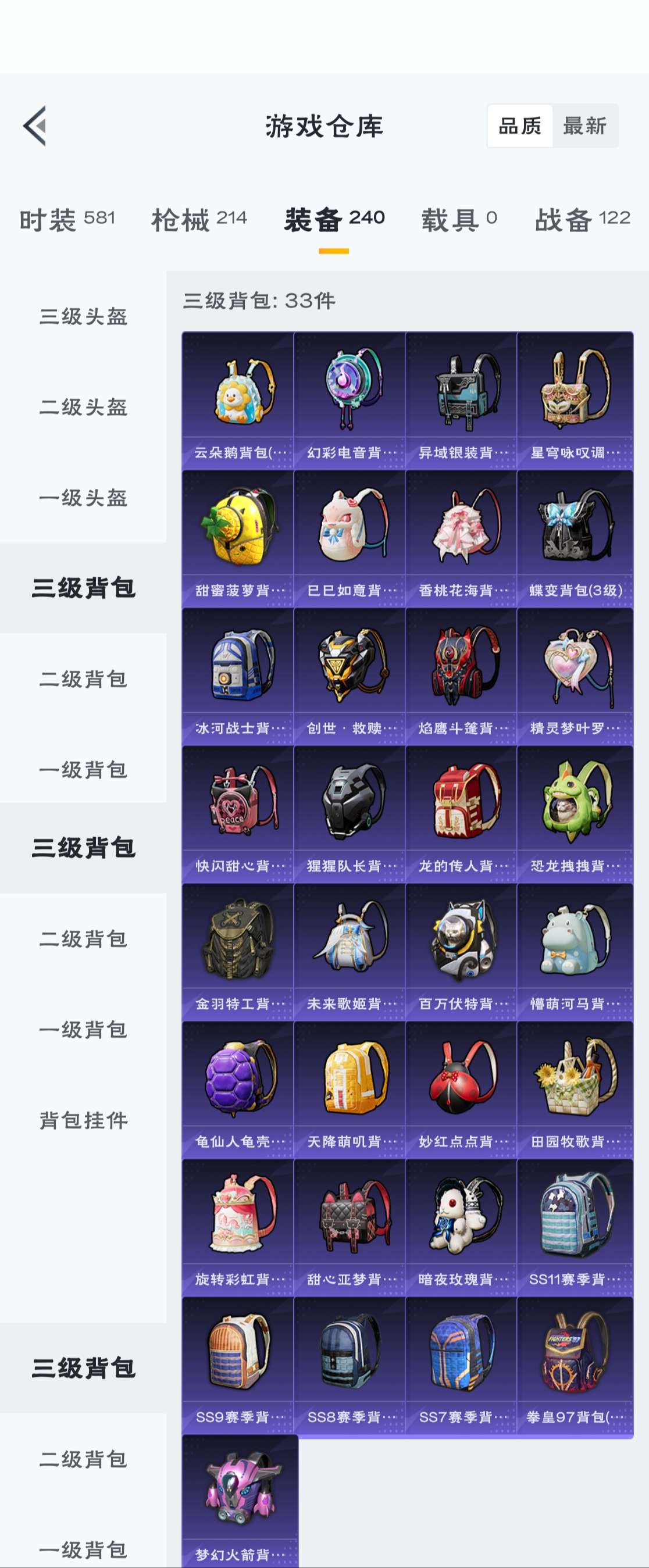View the 龟仙人龟壳 backpack

pyautogui.click(x=237, y=1090)
